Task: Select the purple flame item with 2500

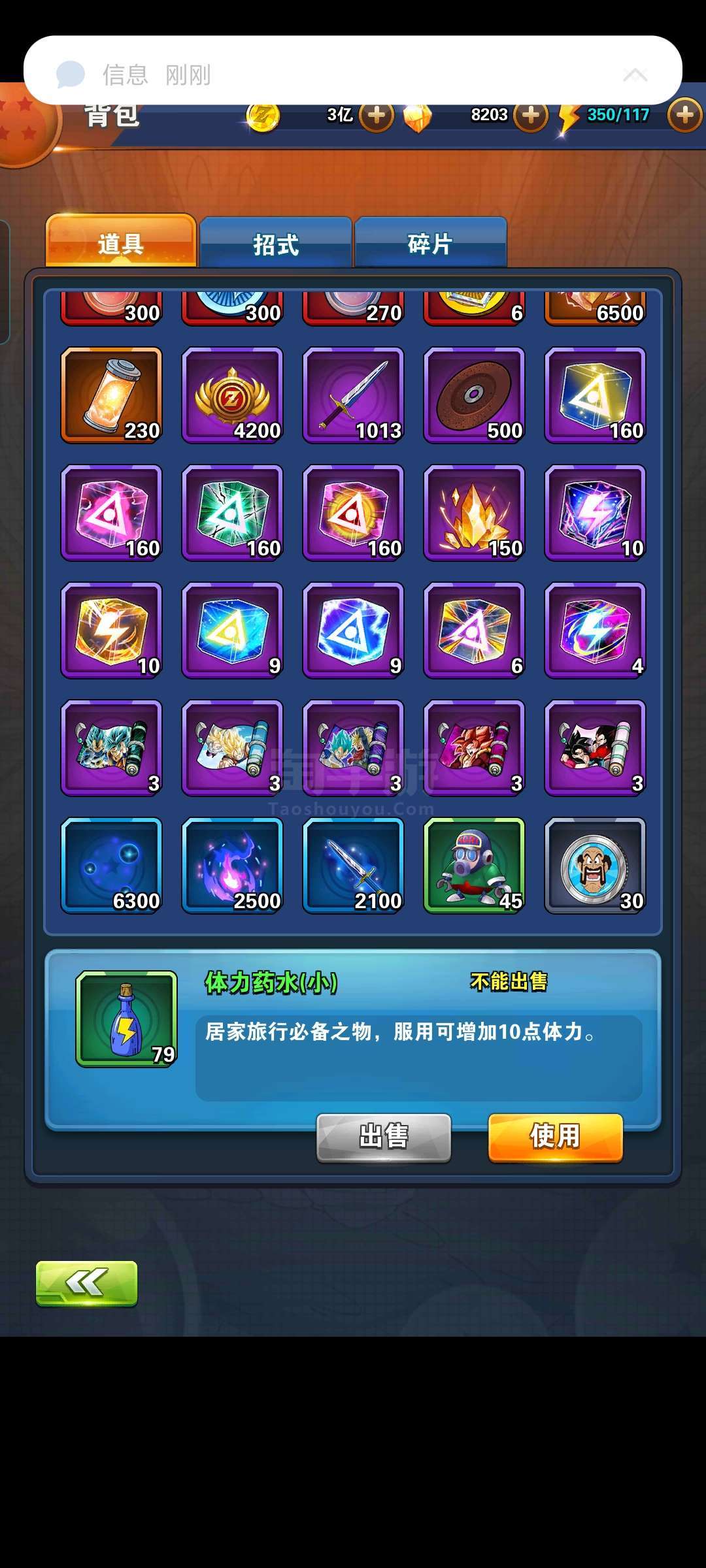Action: 232,866
